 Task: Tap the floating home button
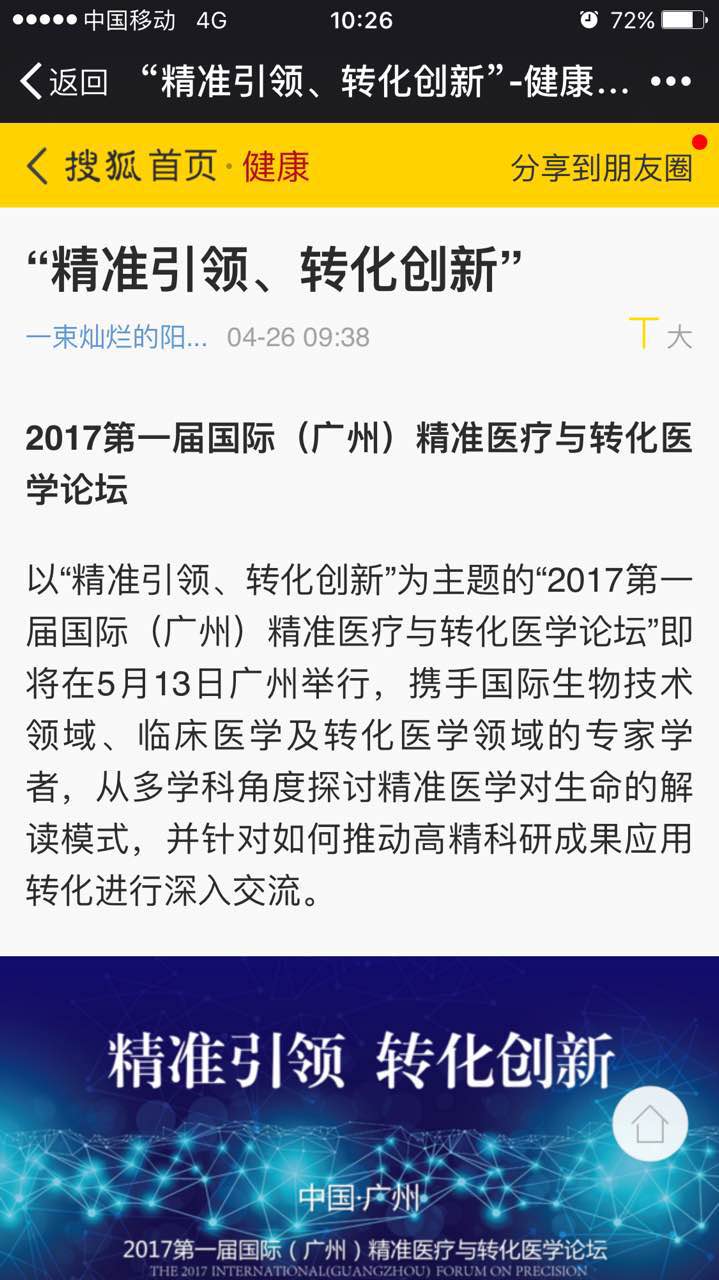650,1124
